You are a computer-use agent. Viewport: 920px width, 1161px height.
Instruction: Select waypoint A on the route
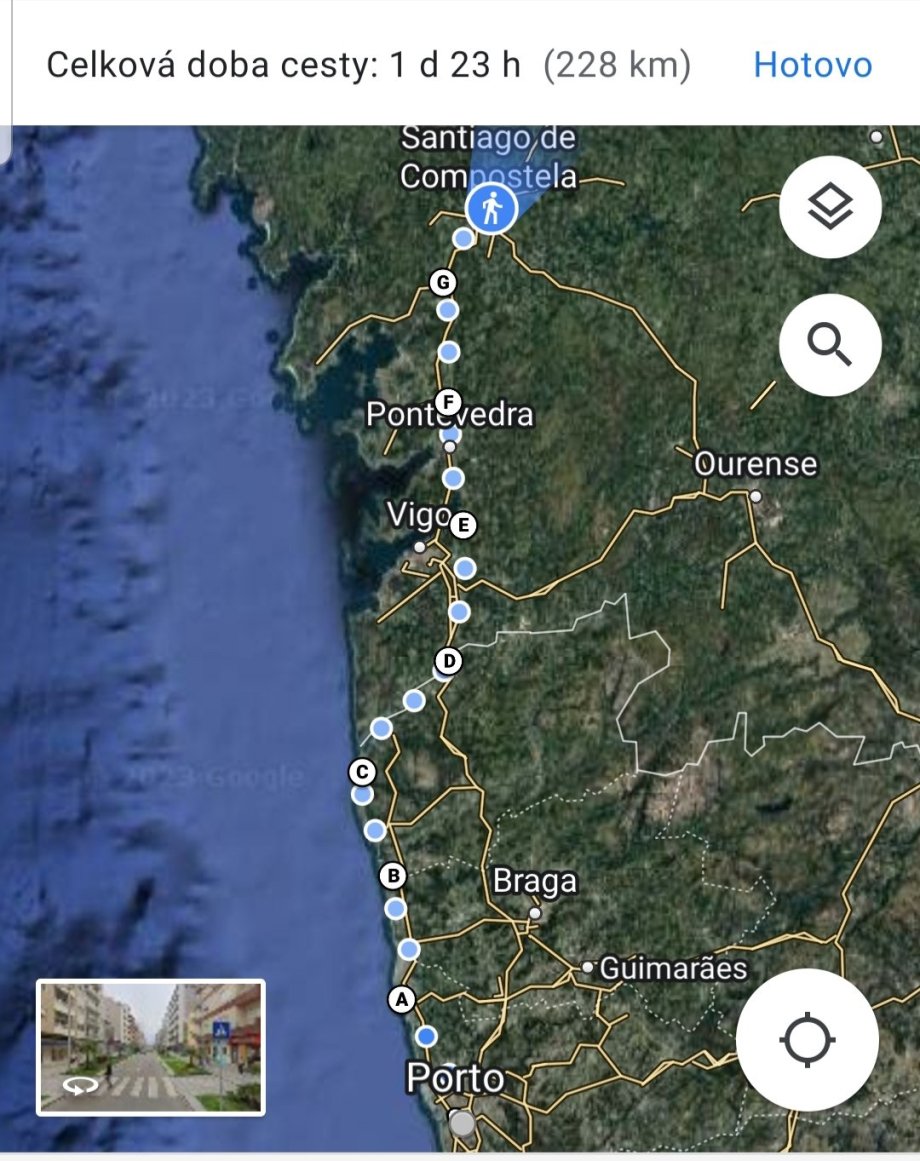(x=401, y=999)
